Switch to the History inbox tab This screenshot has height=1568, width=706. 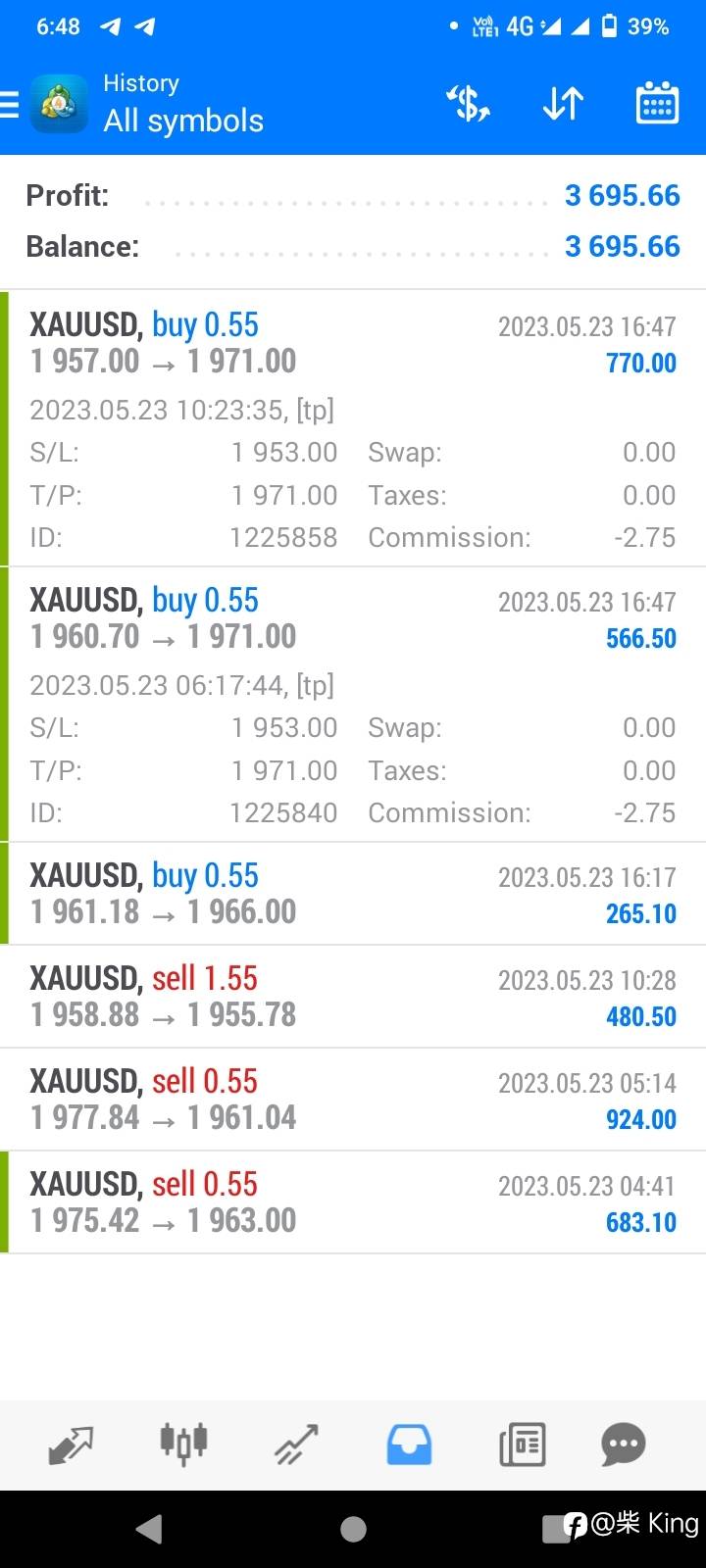pyautogui.click(x=409, y=1445)
